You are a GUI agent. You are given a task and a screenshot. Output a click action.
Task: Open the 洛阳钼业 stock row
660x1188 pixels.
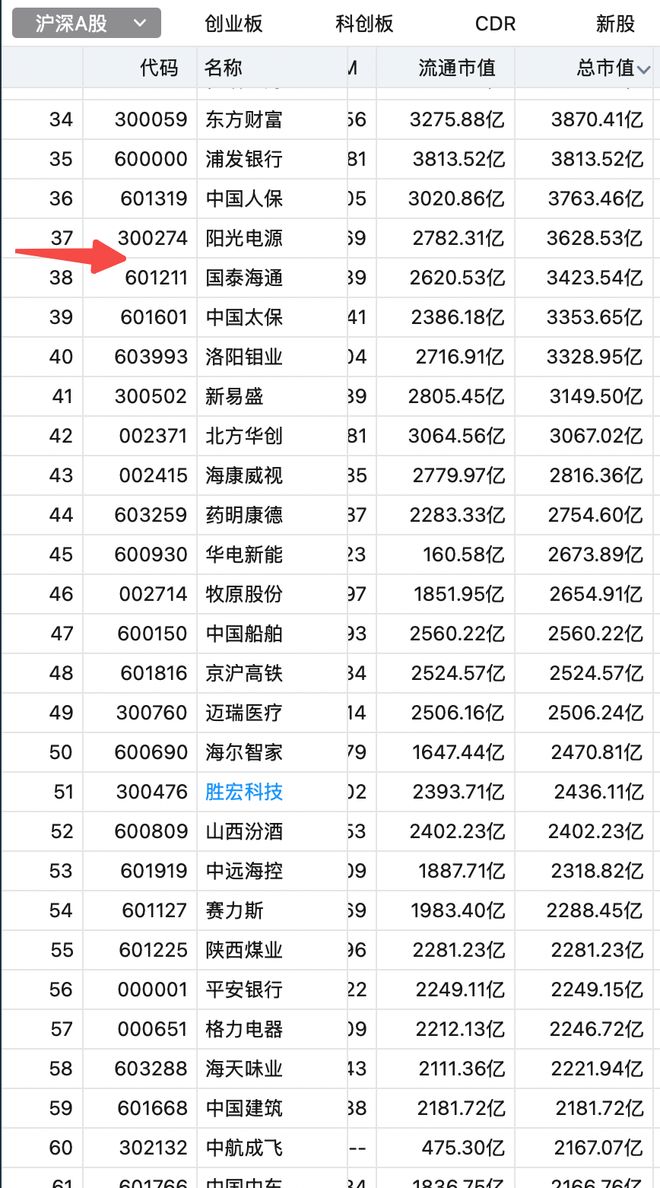click(243, 357)
